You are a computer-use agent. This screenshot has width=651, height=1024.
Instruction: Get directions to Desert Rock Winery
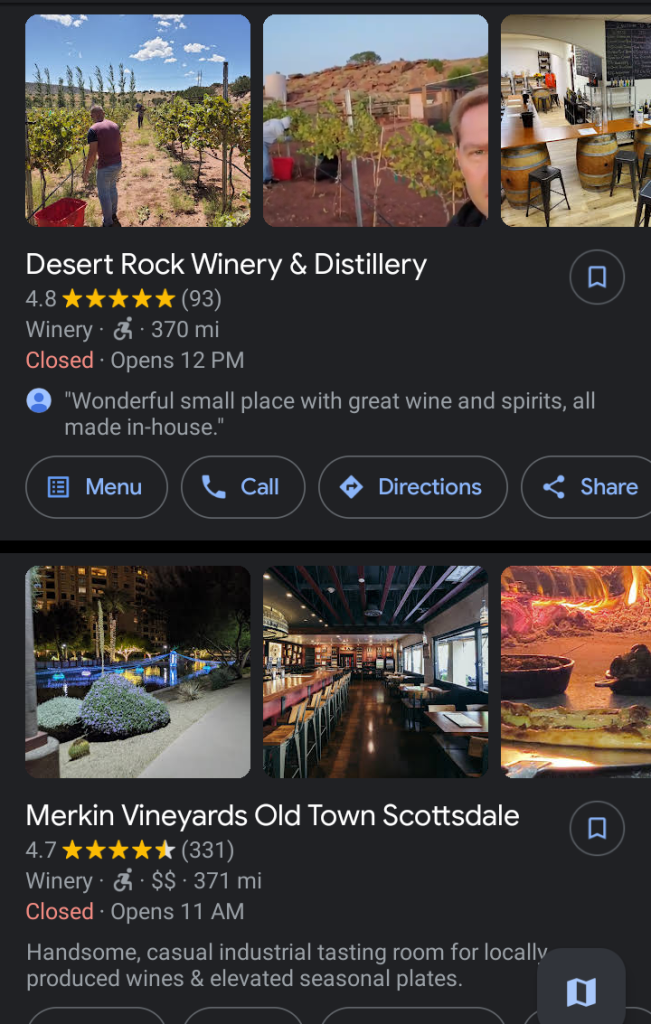tap(412, 487)
